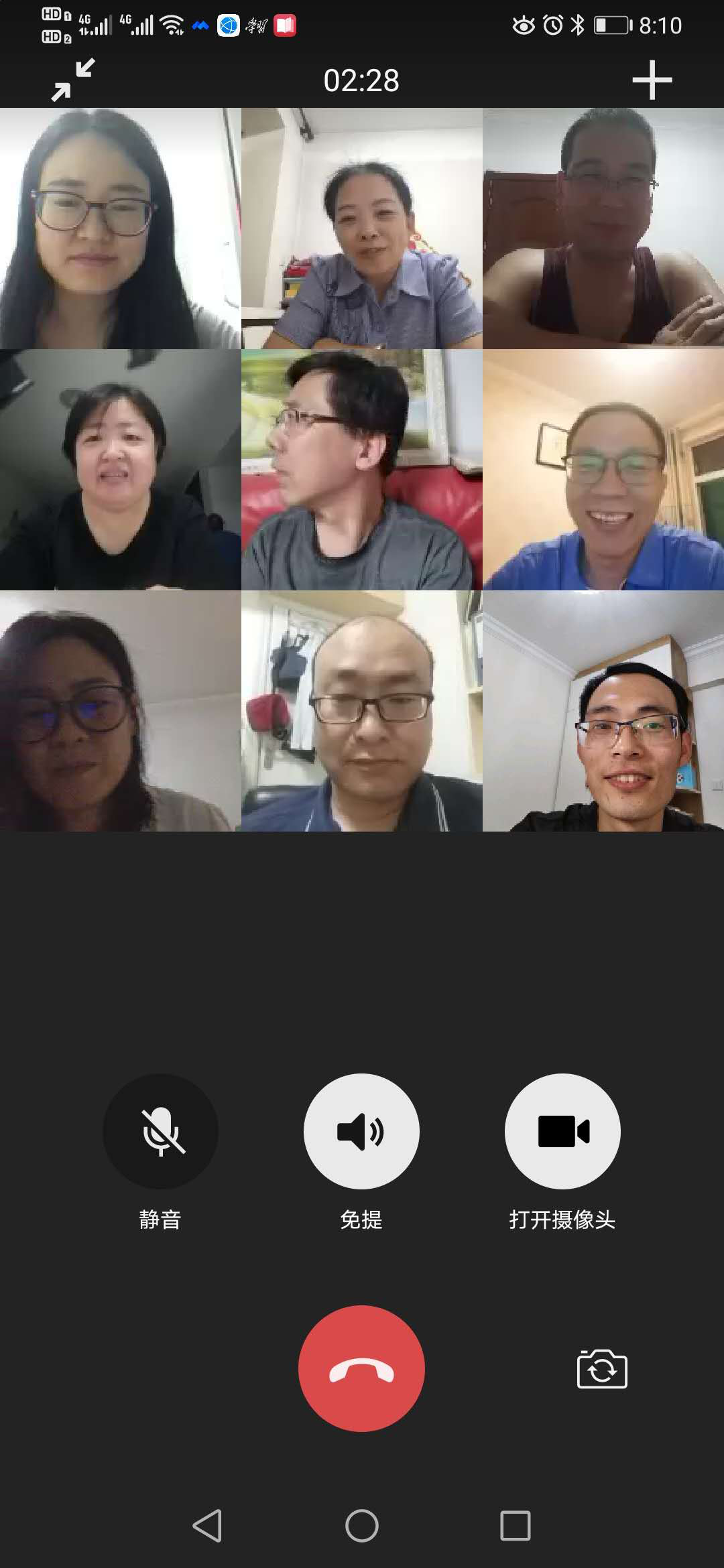Viewport: 724px width, 1568px height.
Task: Toggle the 静音 mute microphone button
Action: pos(160,1131)
